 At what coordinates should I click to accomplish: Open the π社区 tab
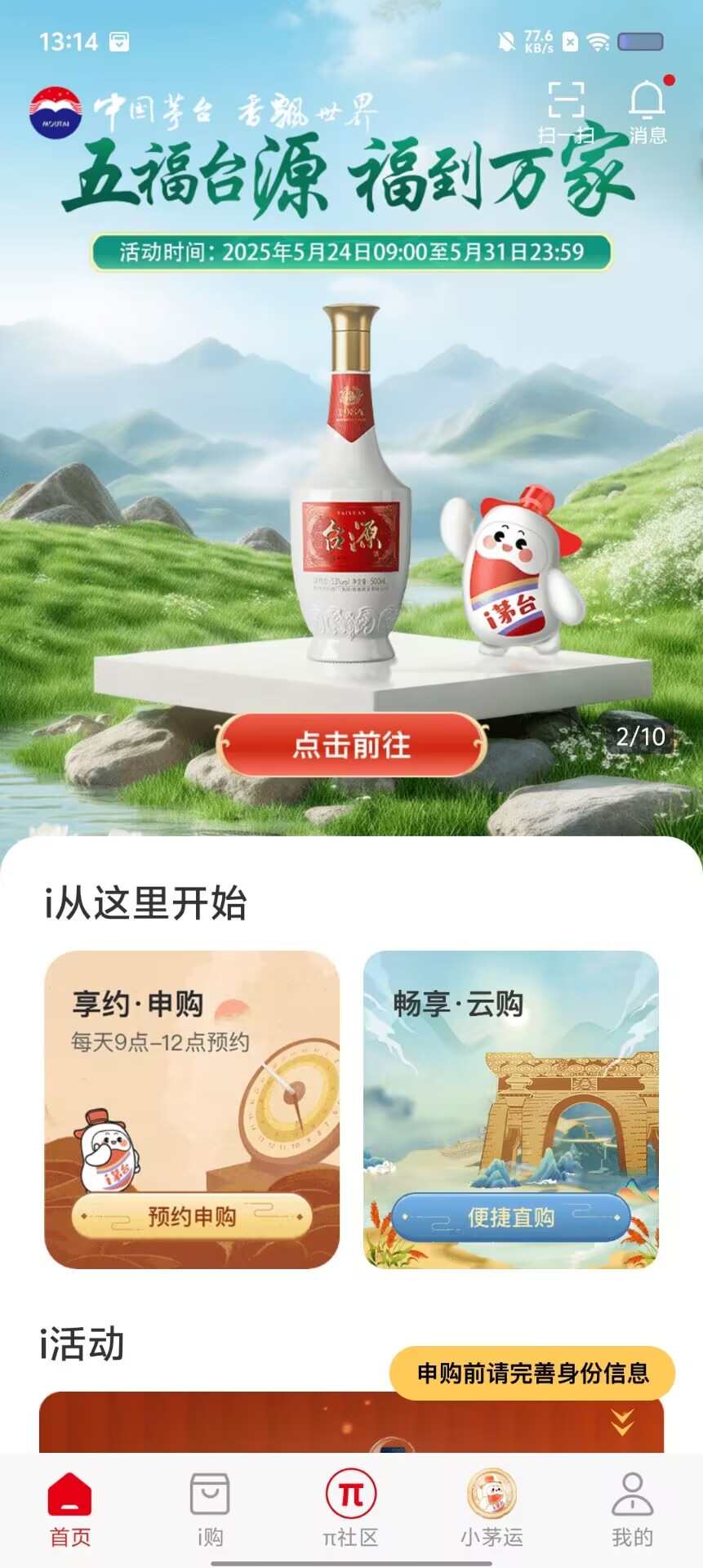click(351, 1509)
